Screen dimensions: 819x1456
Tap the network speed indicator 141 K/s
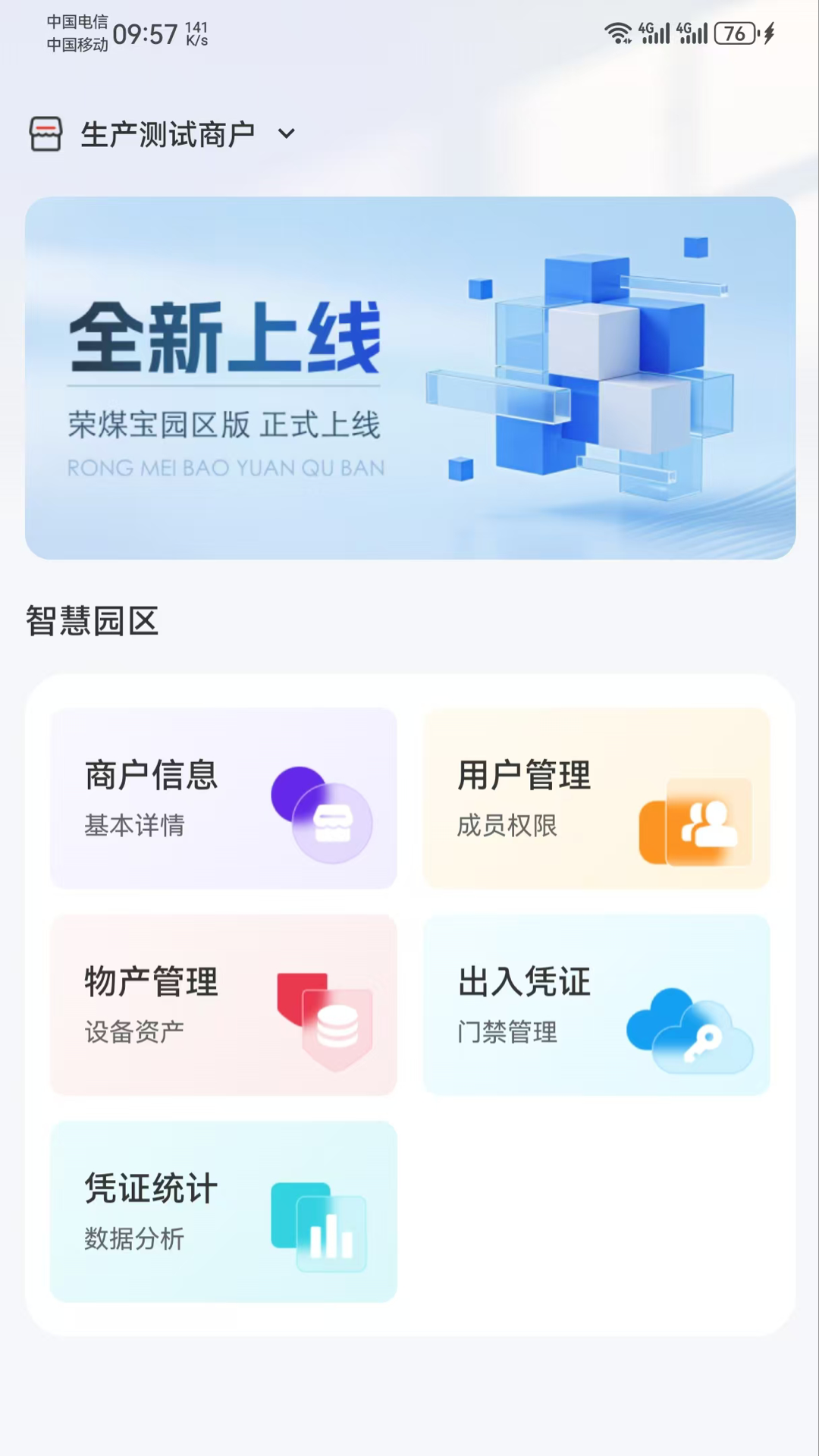pos(195,33)
